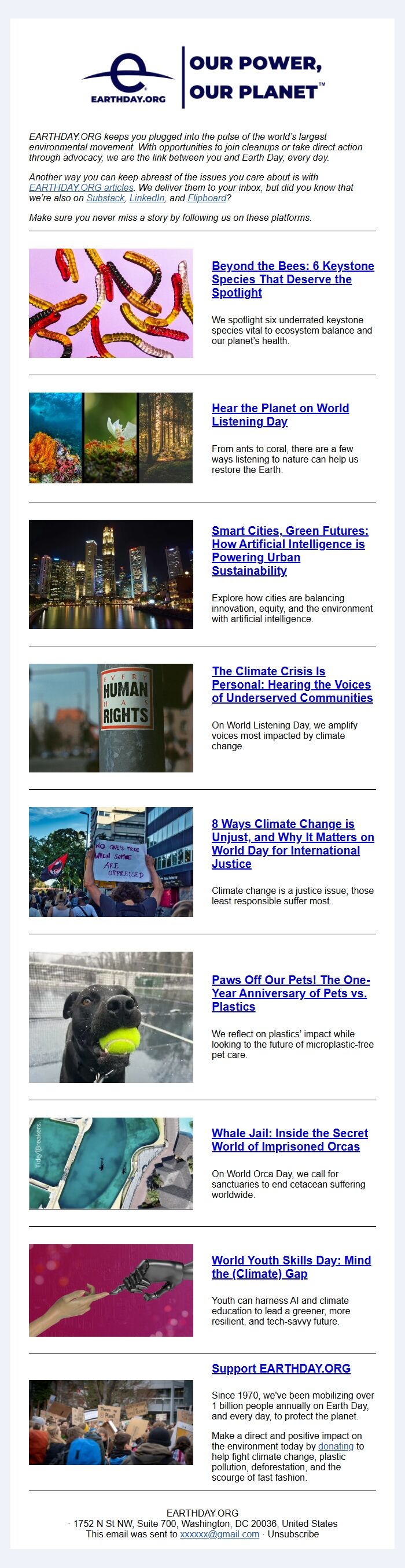The height and width of the screenshot is (1568, 405).
Task: Open the gummy worms article image
Action: point(111,302)
